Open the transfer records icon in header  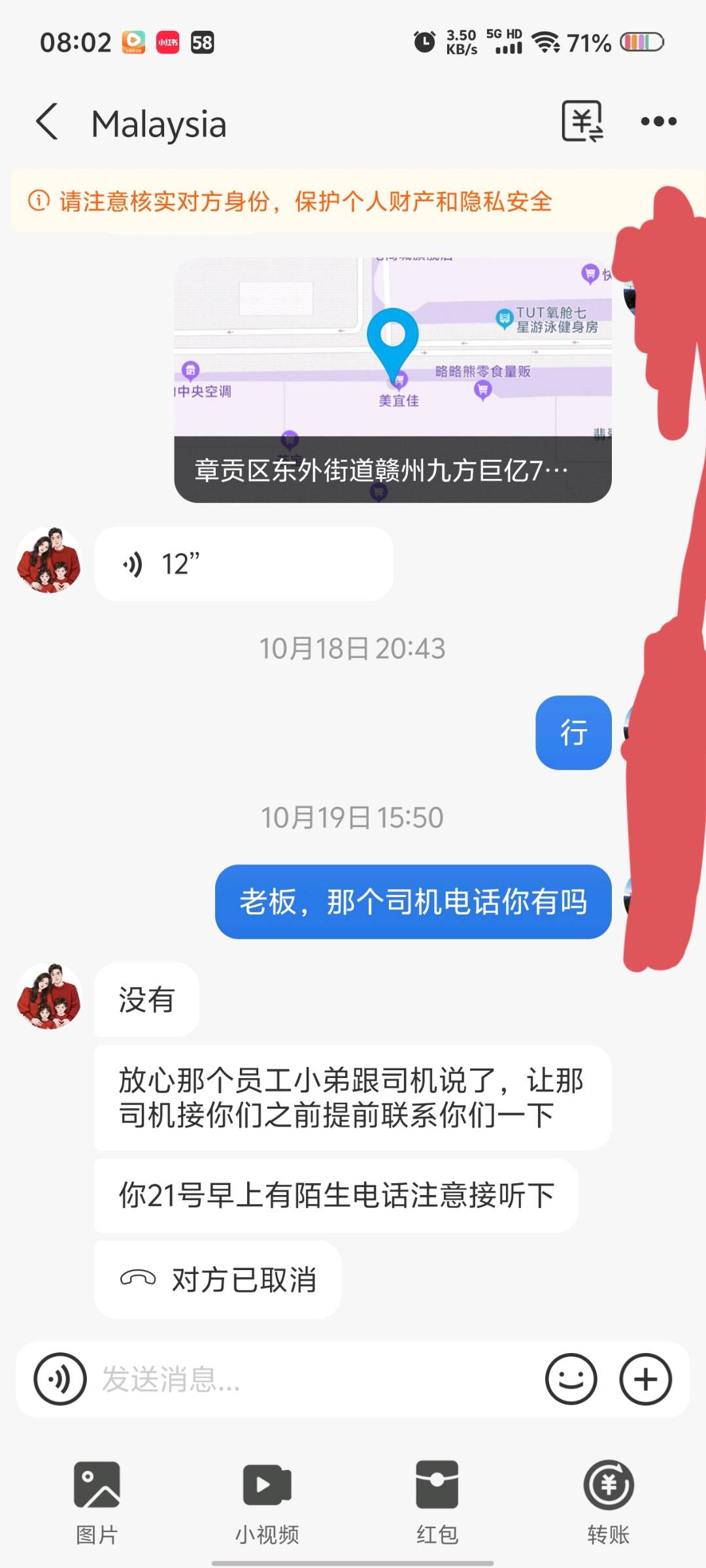[582, 122]
